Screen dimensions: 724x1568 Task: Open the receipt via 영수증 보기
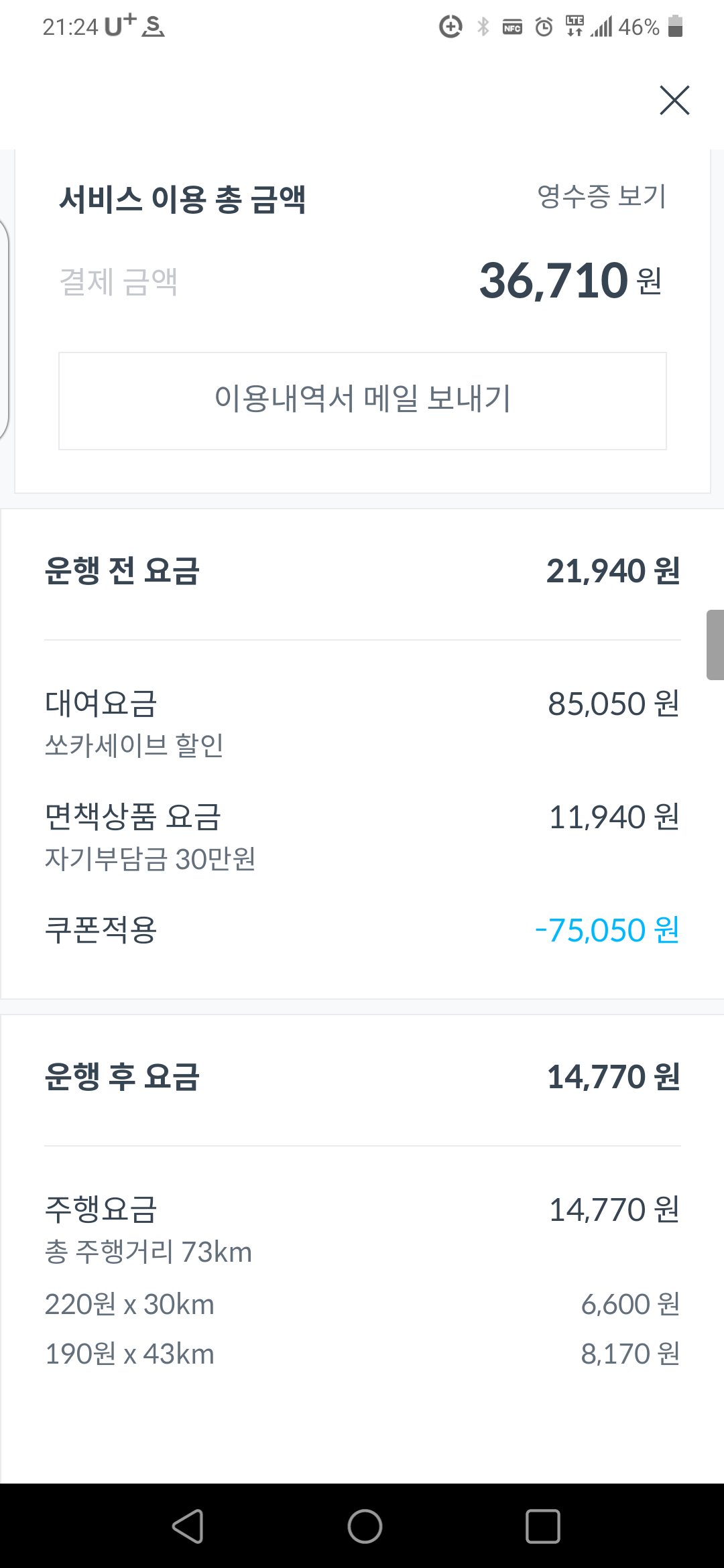click(601, 195)
